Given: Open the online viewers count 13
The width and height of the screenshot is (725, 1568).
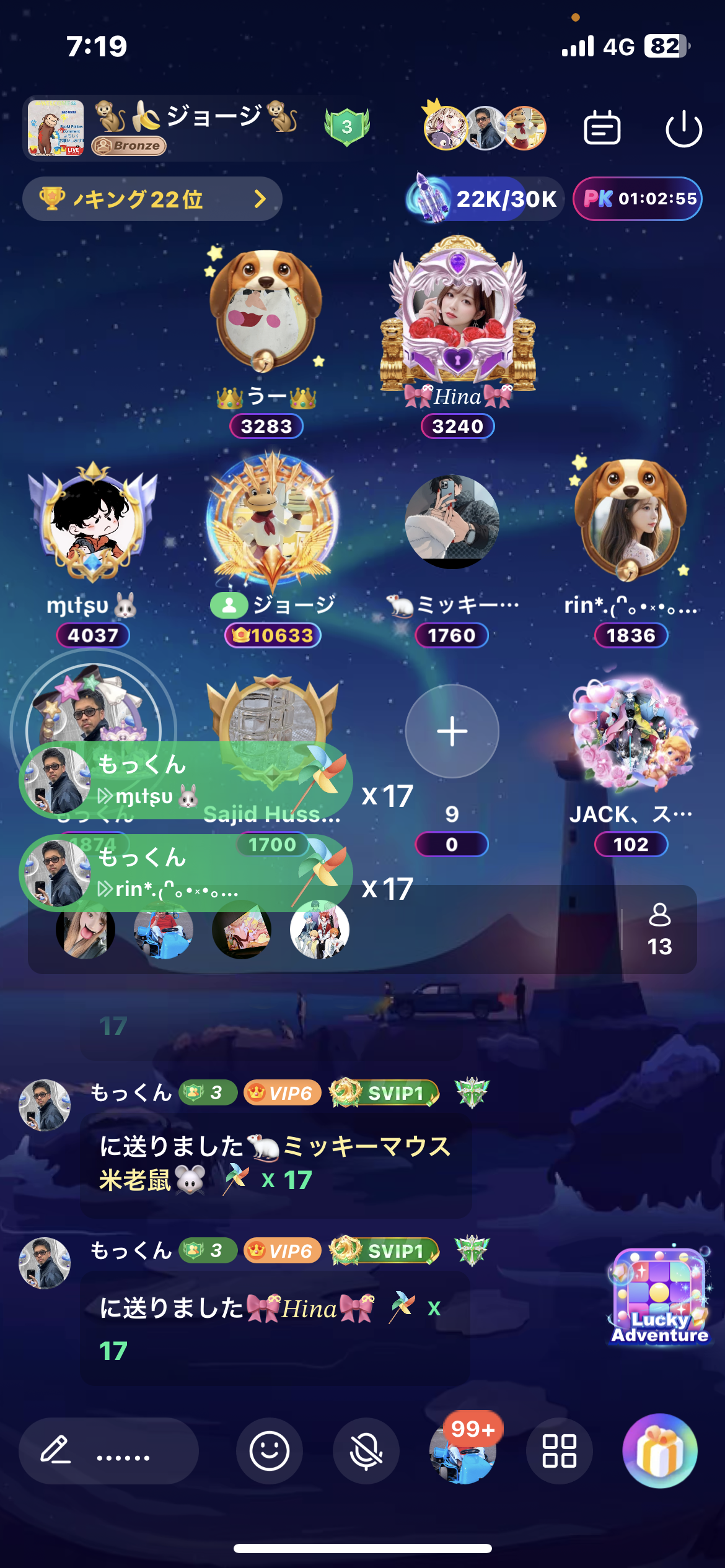Looking at the screenshot, I should [x=659, y=930].
